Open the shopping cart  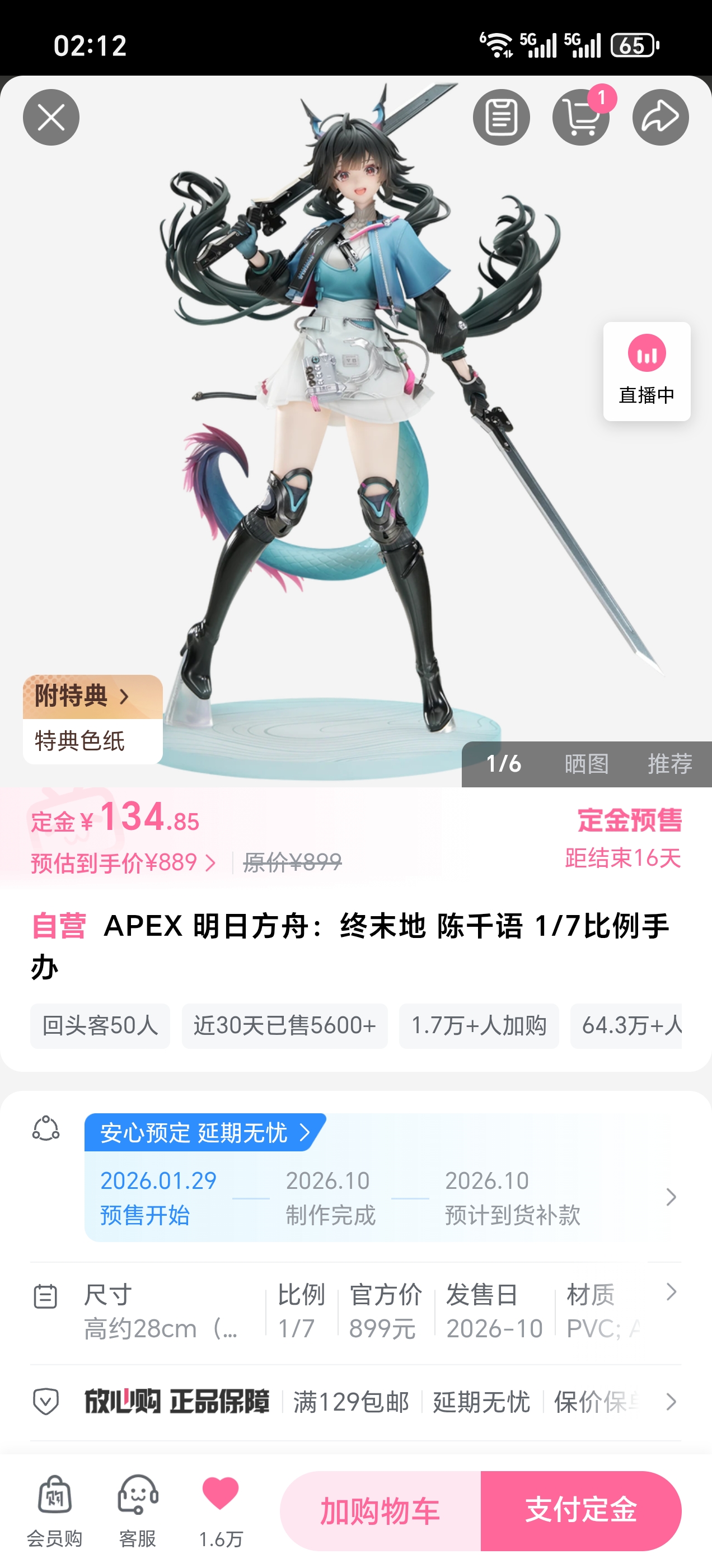(x=580, y=118)
